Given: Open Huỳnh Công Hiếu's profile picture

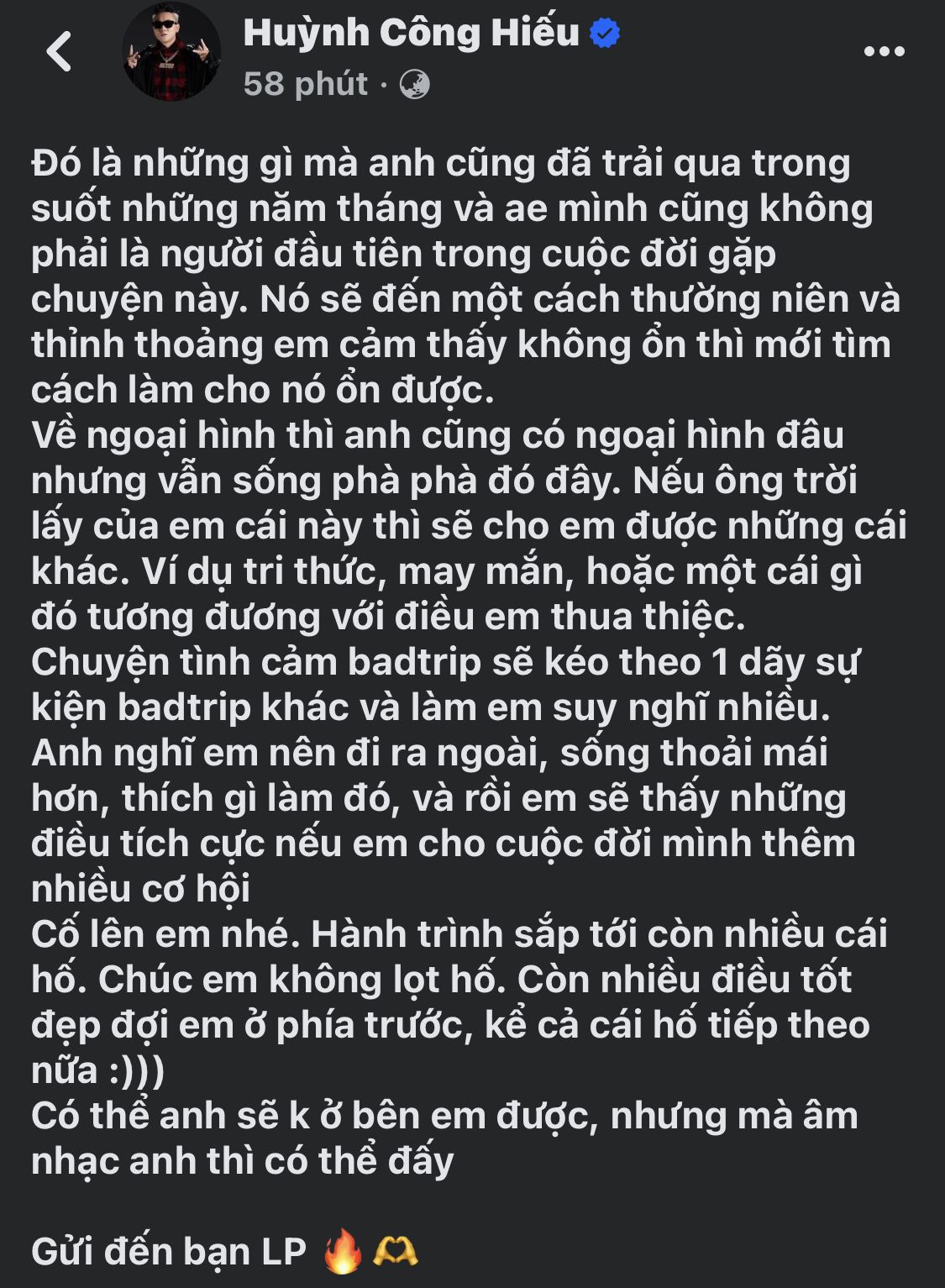Looking at the screenshot, I should click(171, 52).
